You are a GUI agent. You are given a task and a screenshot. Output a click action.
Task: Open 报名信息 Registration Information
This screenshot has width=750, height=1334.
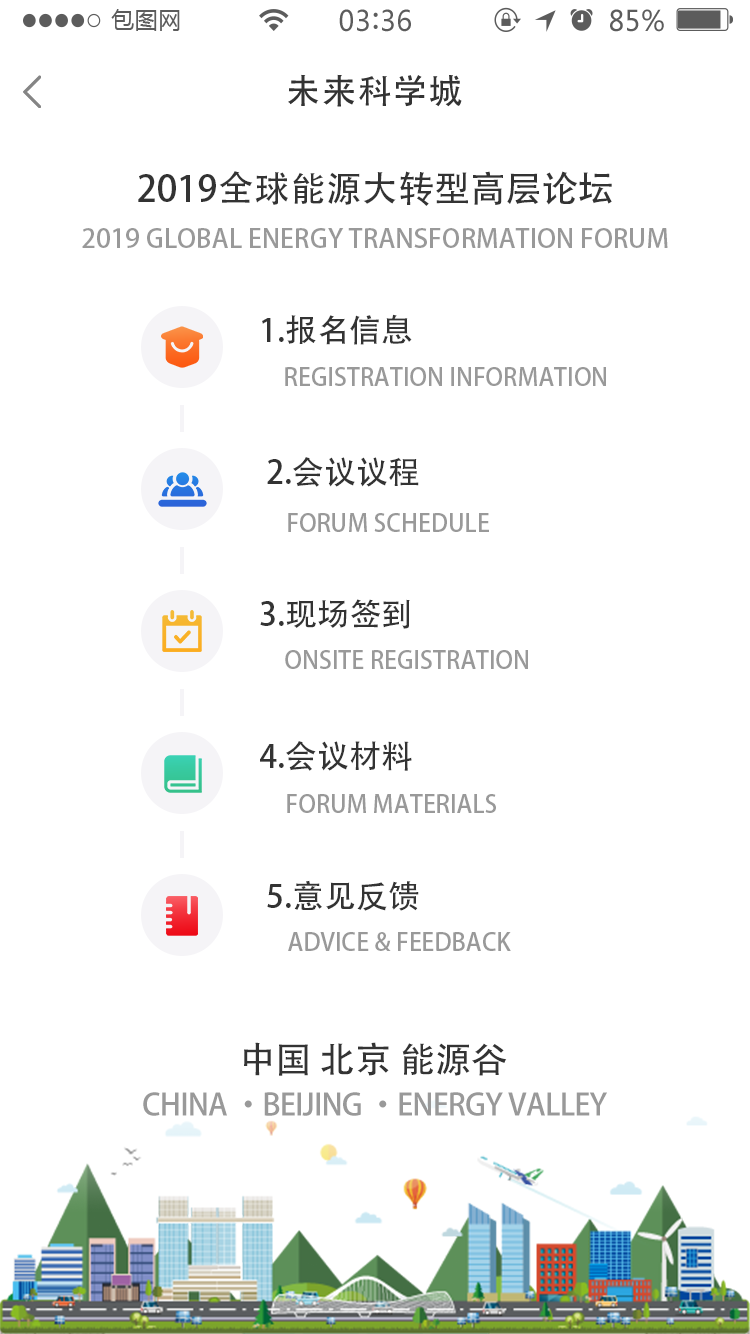(336, 331)
